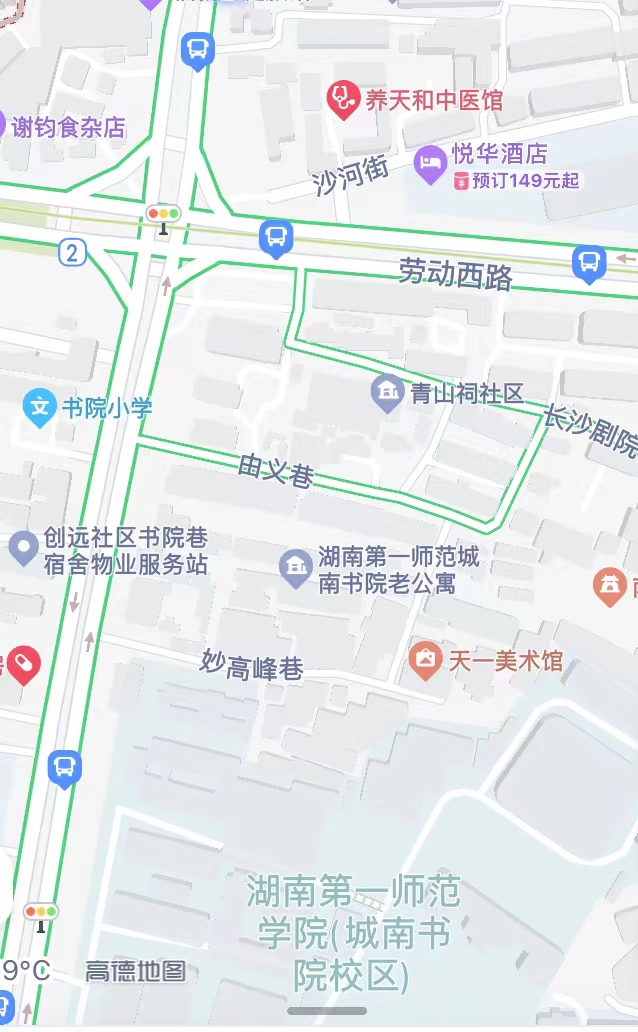This screenshot has width=638, height=1032.
Task: Select the 青山祠社区 community marker
Action: [387, 392]
